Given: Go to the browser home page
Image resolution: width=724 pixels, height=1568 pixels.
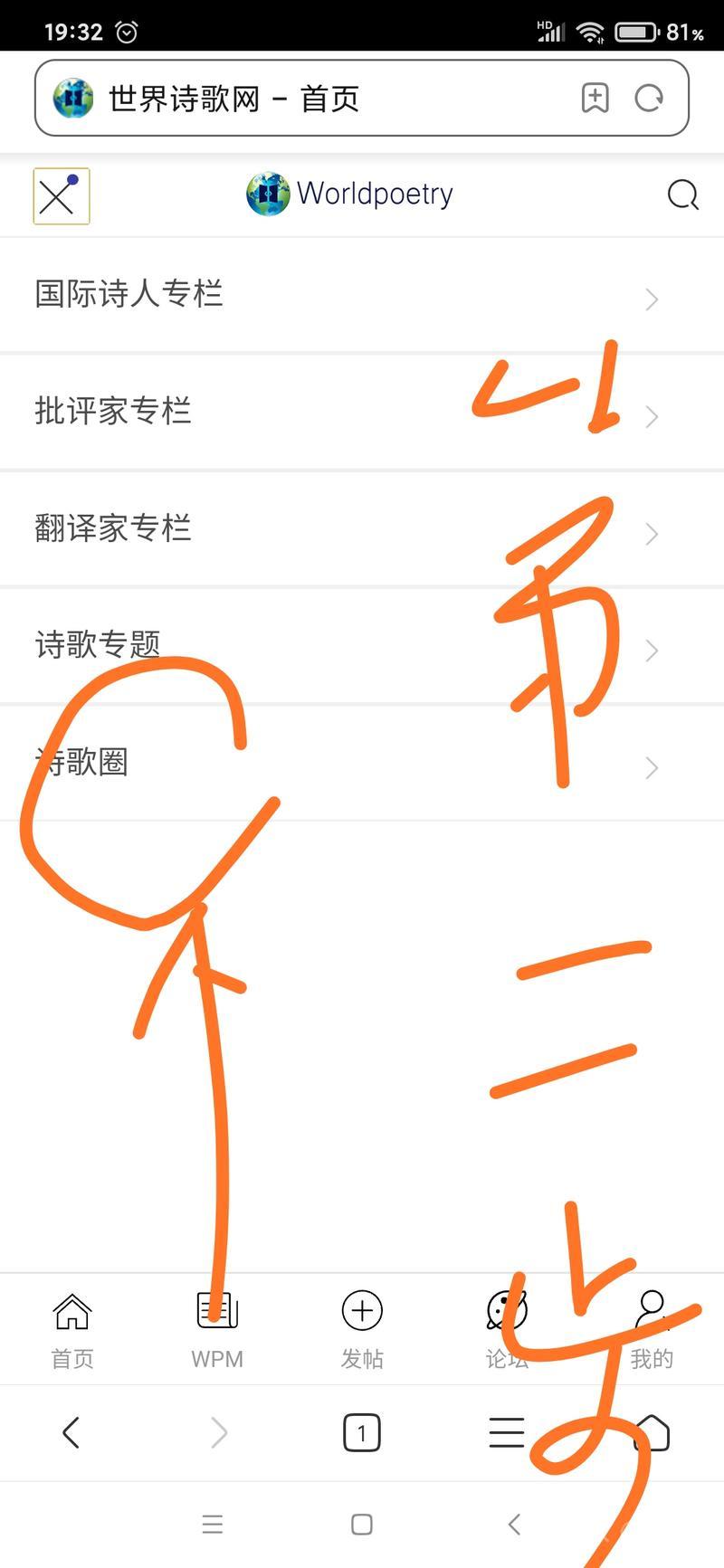Looking at the screenshot, I should click(x=652, y=1432).
